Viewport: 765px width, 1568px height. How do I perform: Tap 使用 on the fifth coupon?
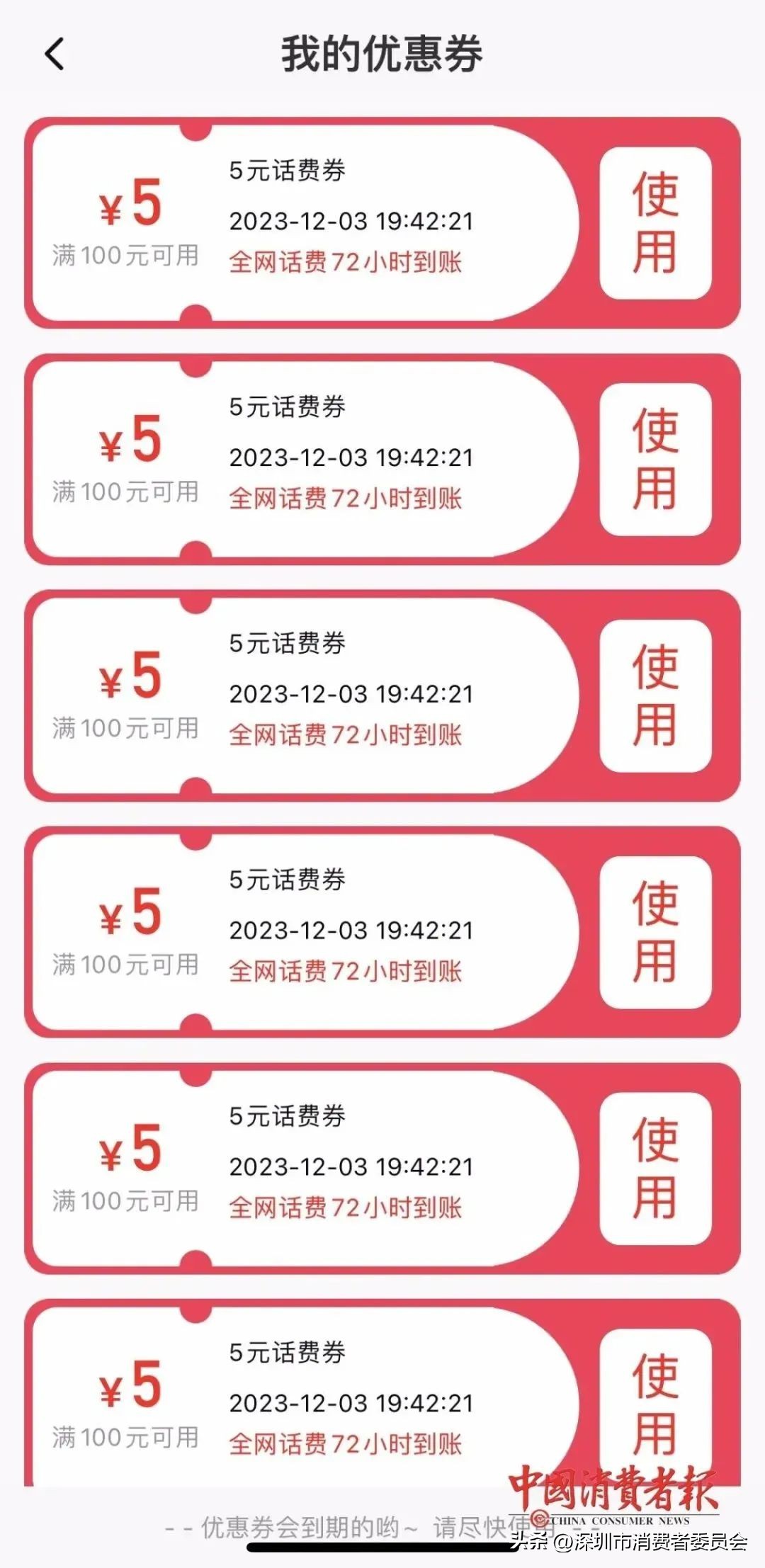pyautogui.click(x=655, y=1169)
